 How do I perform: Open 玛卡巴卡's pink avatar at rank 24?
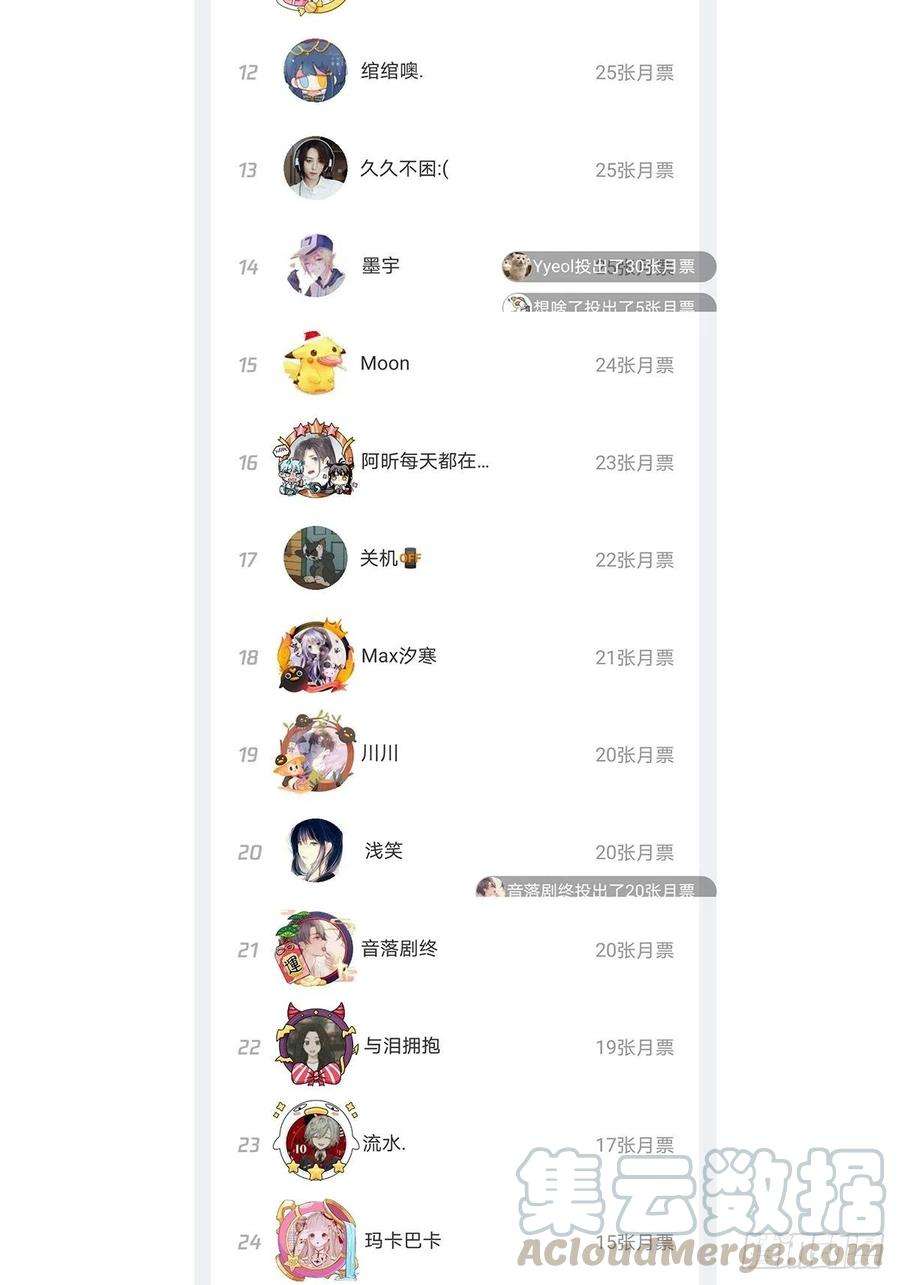pyautogui.click(x=314, y=1241)
